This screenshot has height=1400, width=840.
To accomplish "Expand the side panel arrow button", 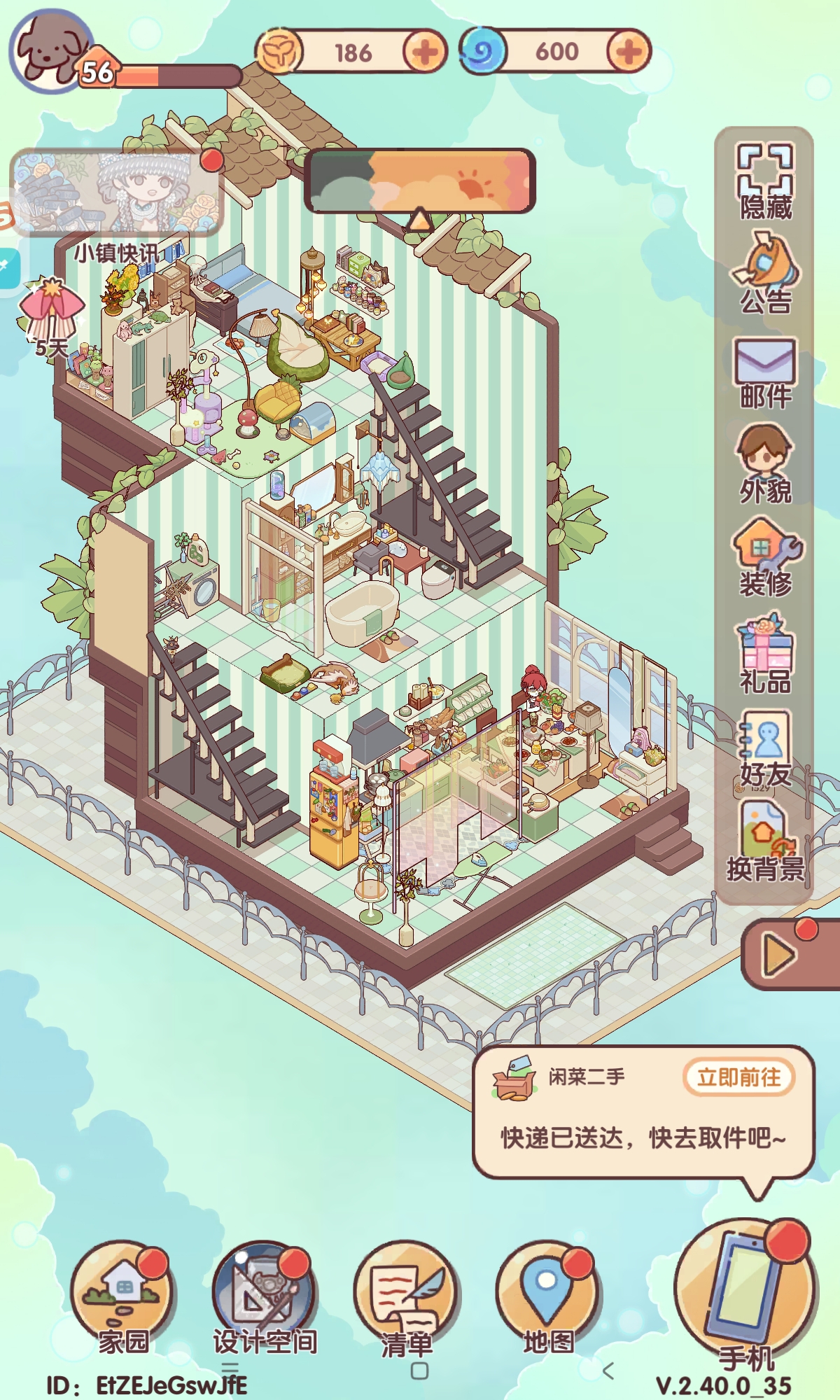I will pyautogui.click(x=780, y=955).
